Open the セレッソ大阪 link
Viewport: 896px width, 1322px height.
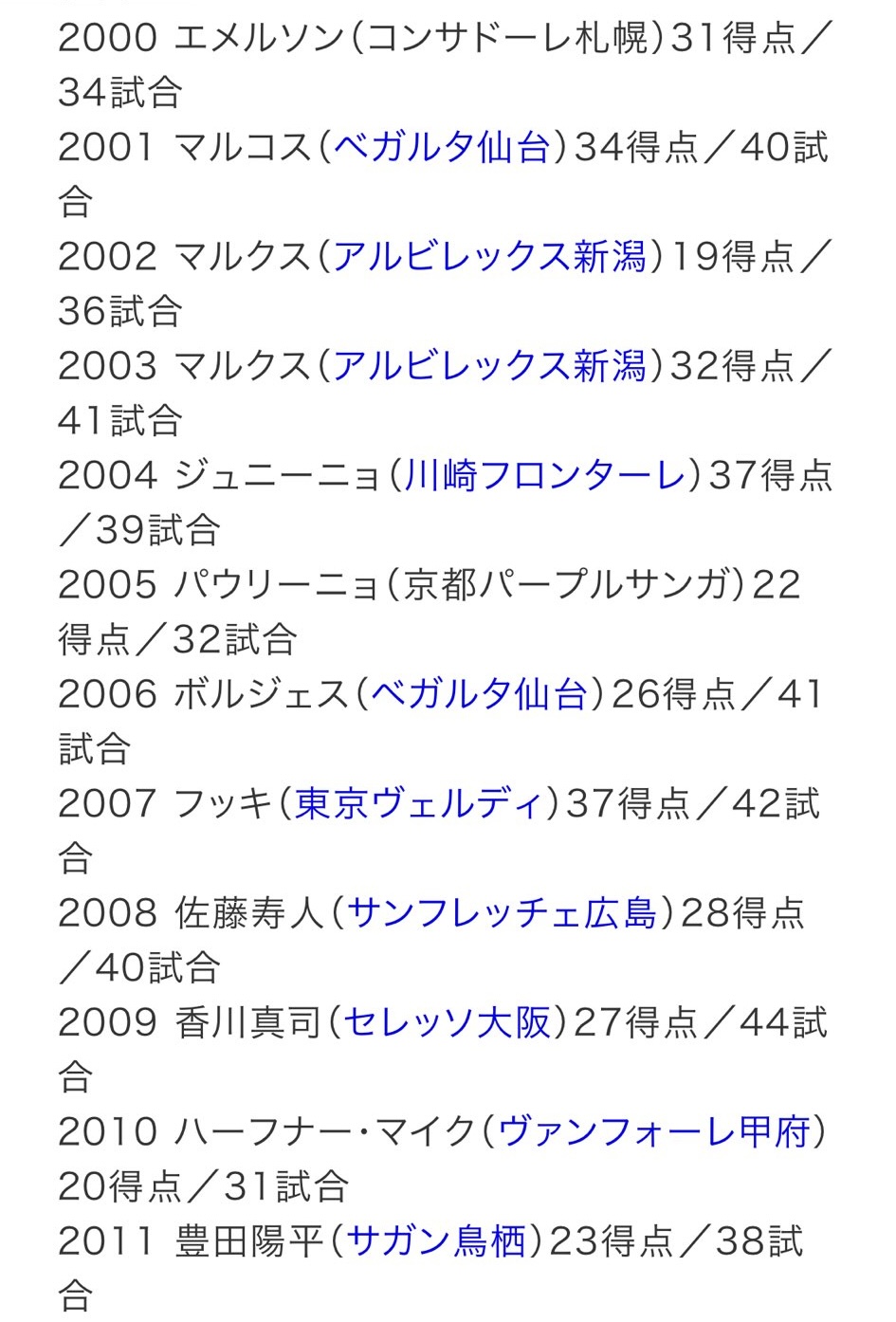pyautogui.click(x=447, y=1022)
